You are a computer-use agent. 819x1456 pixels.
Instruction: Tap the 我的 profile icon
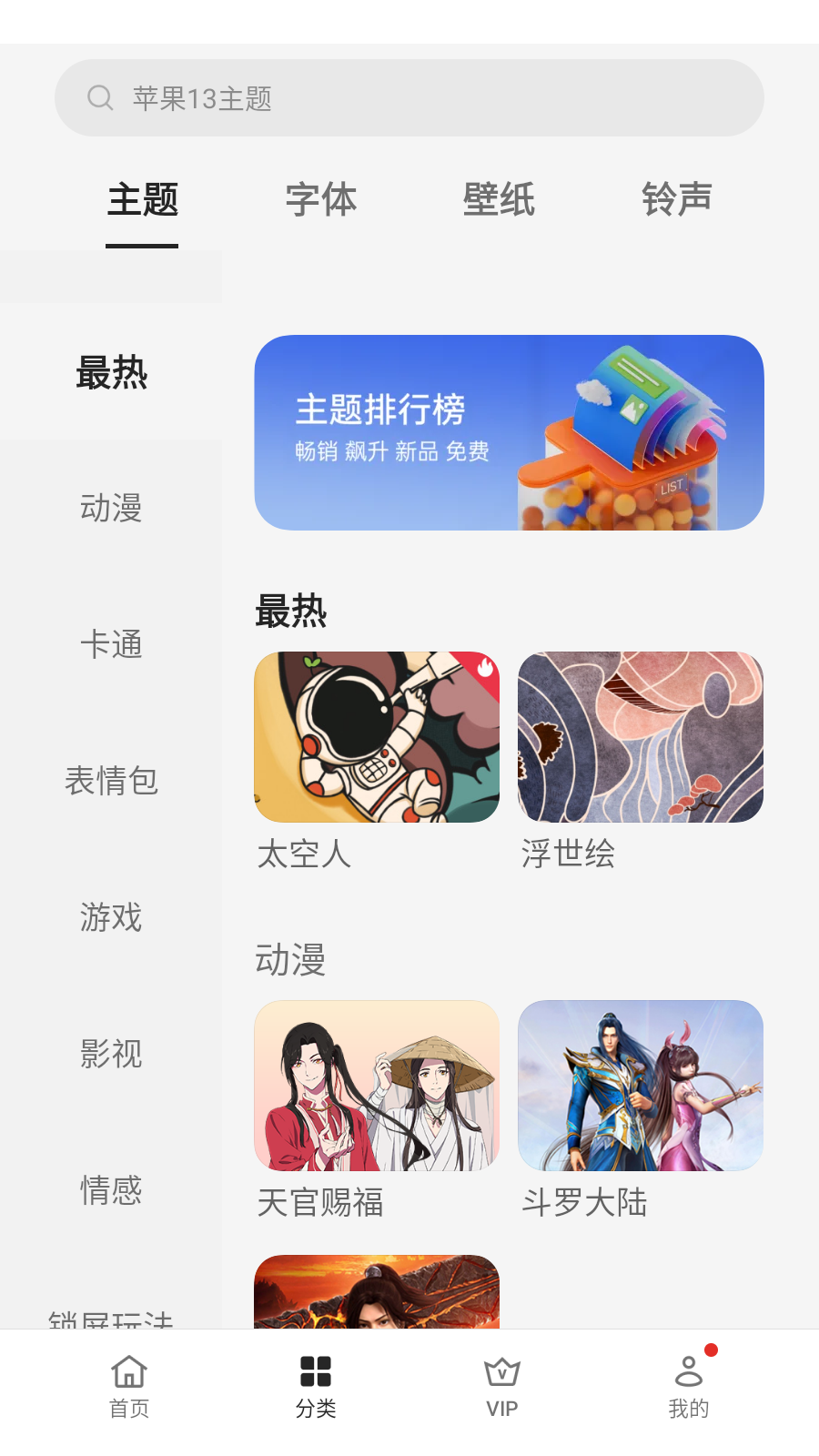689,1370
